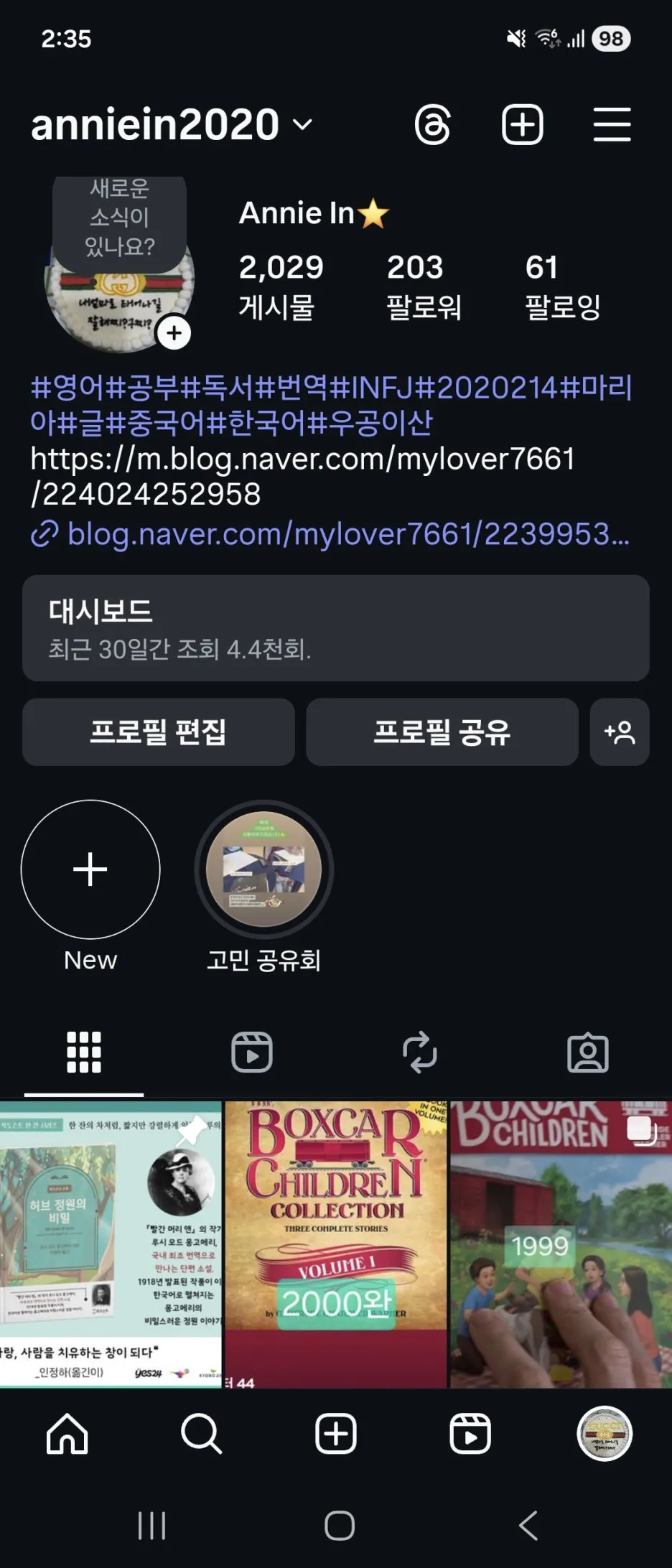The width and height of the screenshot is (672, 1568).
Task: Open the 대시보드 insights panel
Action: point(336,628)
